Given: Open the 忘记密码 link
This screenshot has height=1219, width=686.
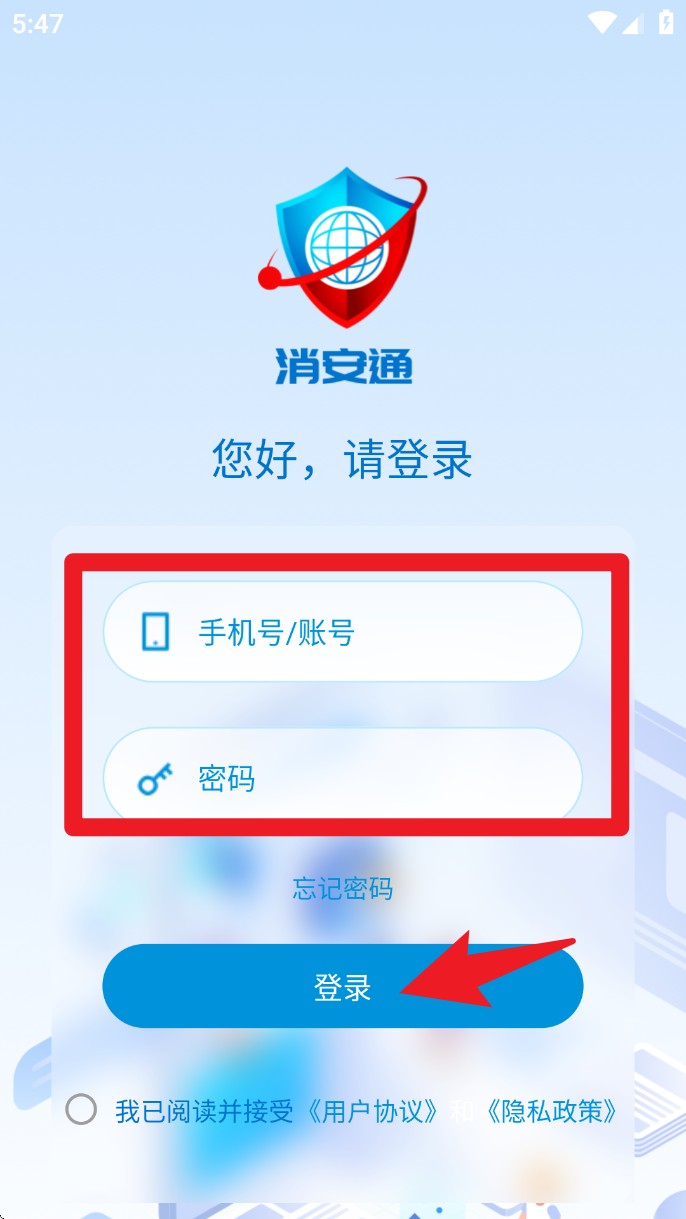Looking at the screenshot, I should pyautogui.click(x=342, y=888).
